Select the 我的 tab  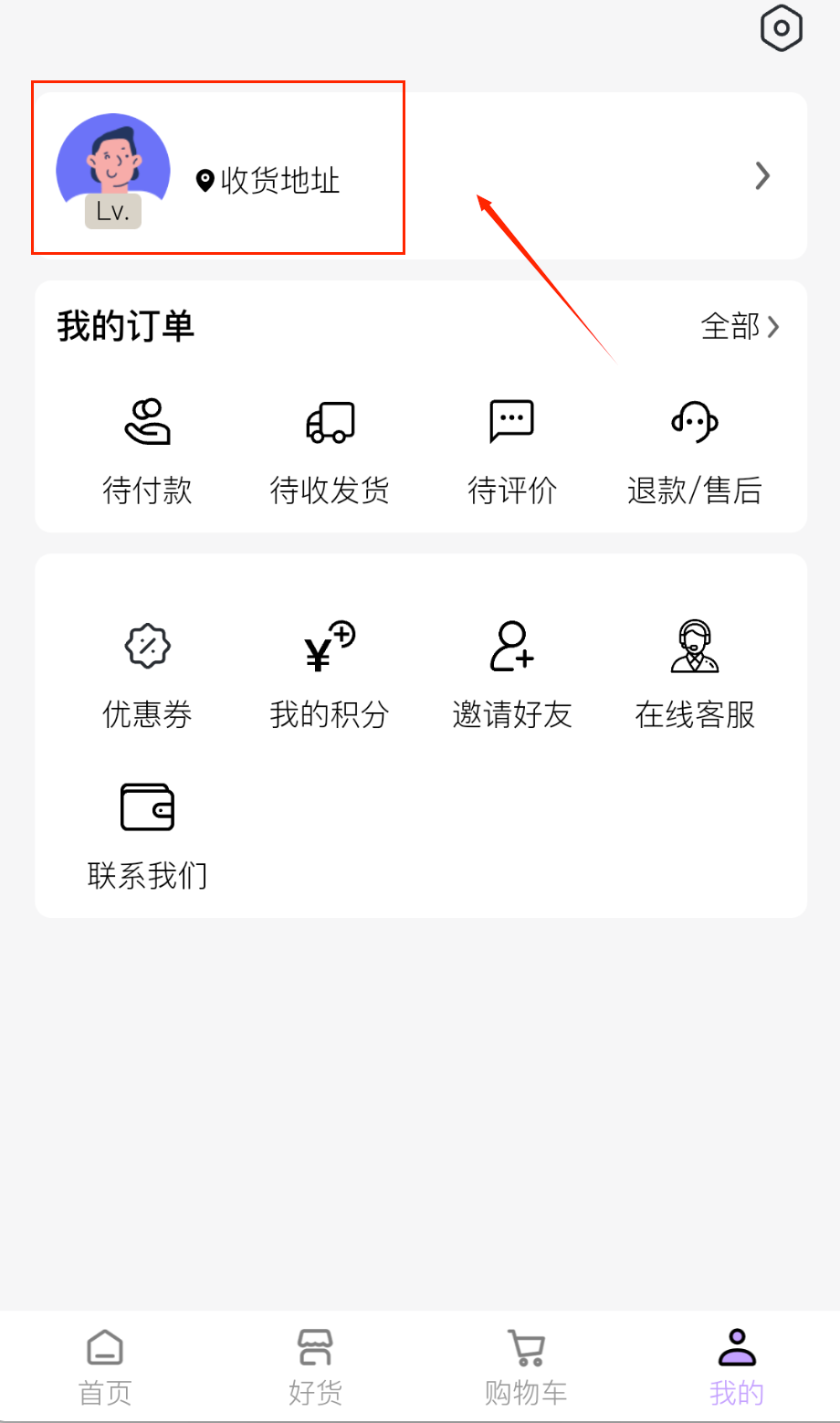736,1366
